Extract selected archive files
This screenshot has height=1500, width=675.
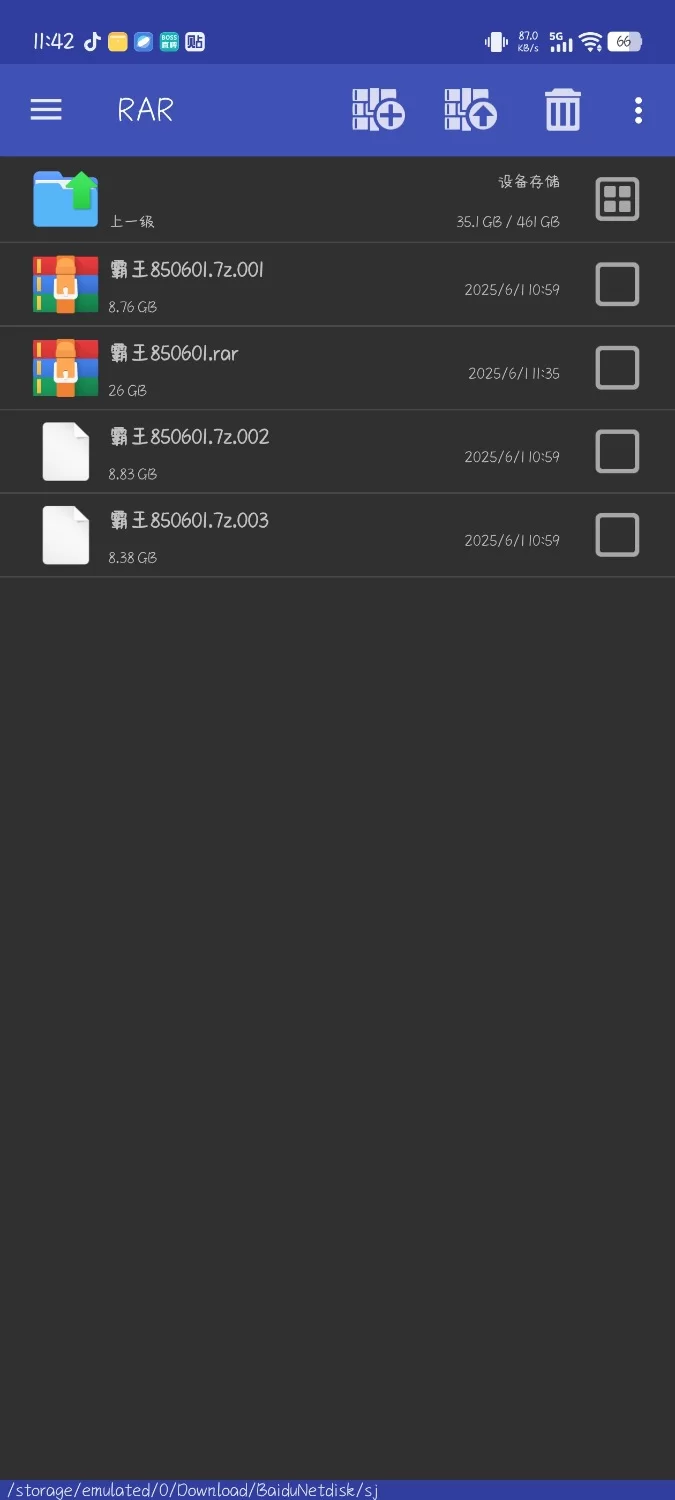point(470,110)
